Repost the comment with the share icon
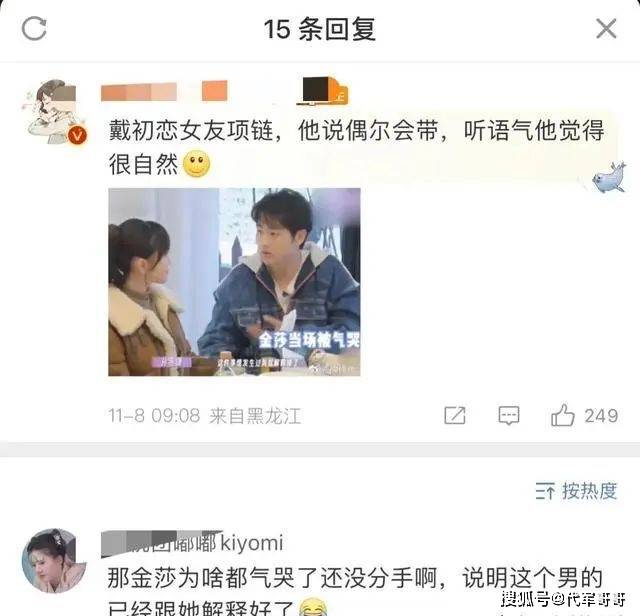Image resolution: width=640 pixels, height=616 pixels. pos(455,415)
